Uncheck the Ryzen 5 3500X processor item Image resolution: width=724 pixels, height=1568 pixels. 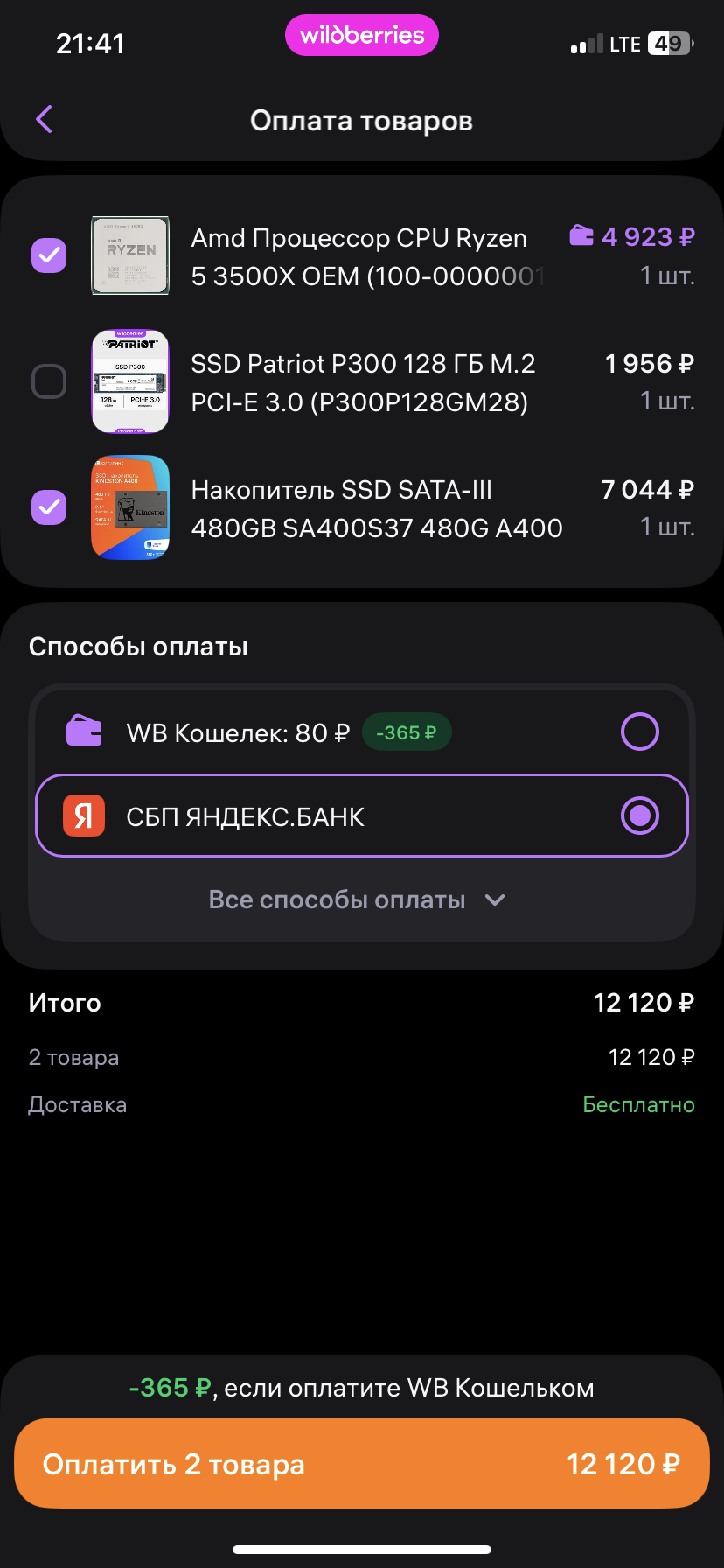pos(49,255)
